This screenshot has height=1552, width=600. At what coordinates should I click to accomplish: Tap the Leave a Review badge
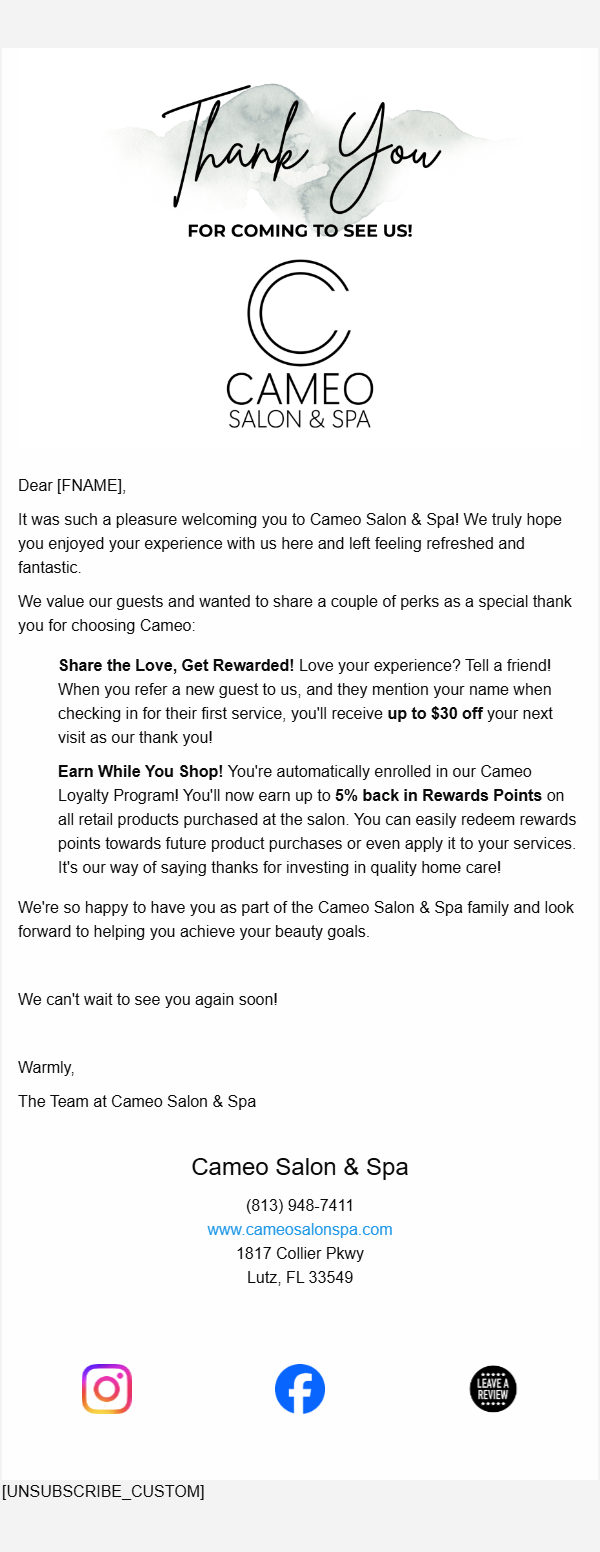pyautogui.click(x=493, y=1389)
